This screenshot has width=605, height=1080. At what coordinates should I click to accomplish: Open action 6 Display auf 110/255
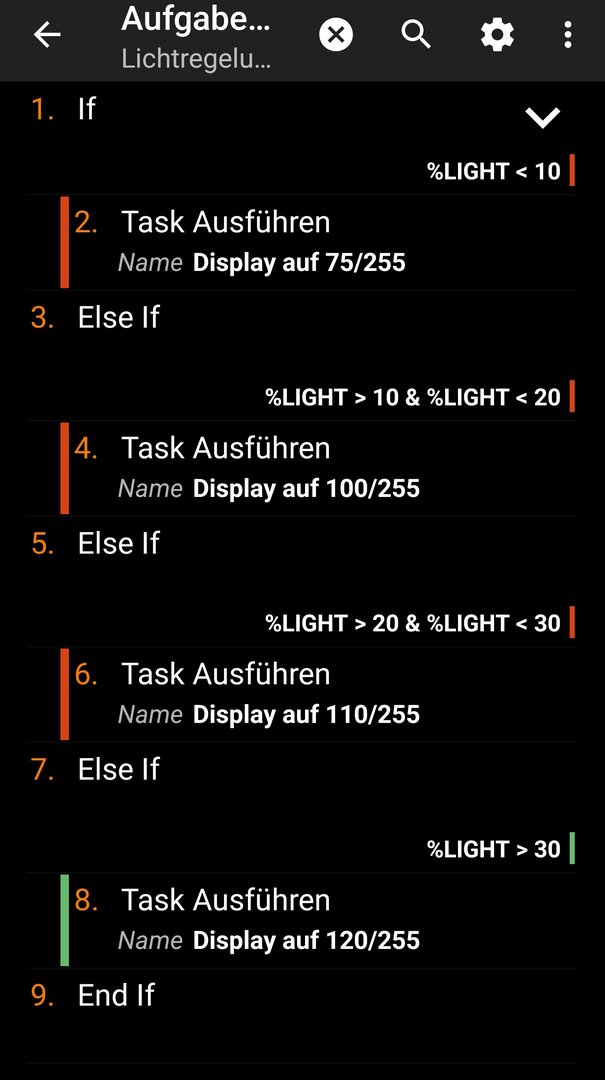point(319,694)
